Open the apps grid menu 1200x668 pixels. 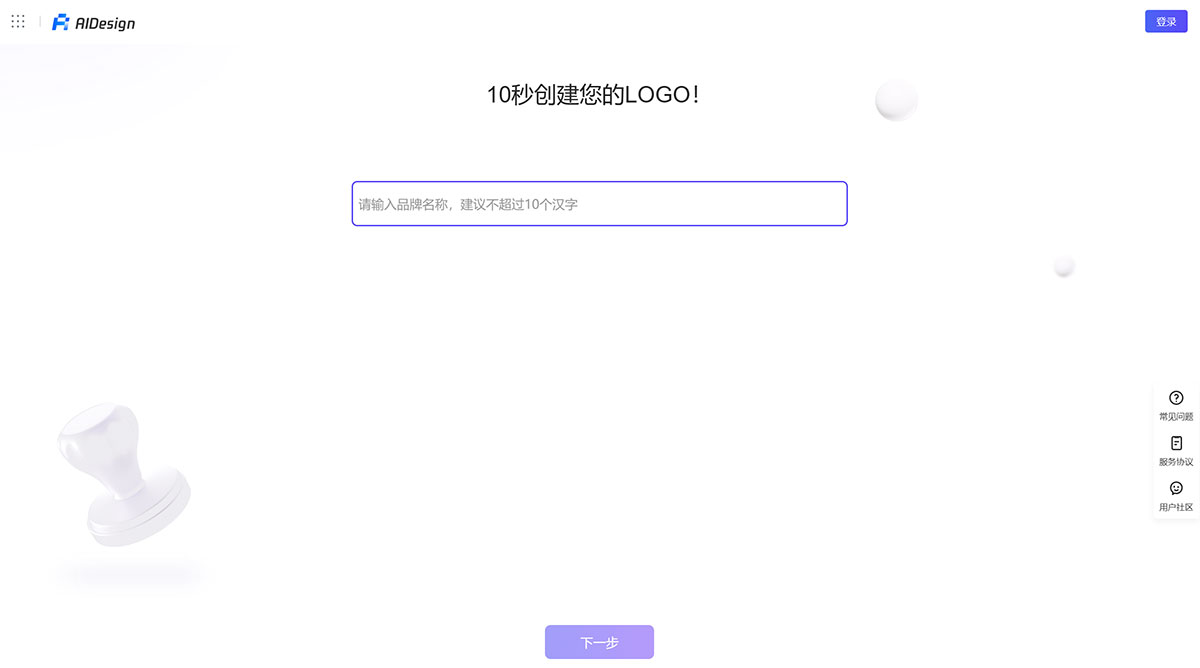pos(18,21)
